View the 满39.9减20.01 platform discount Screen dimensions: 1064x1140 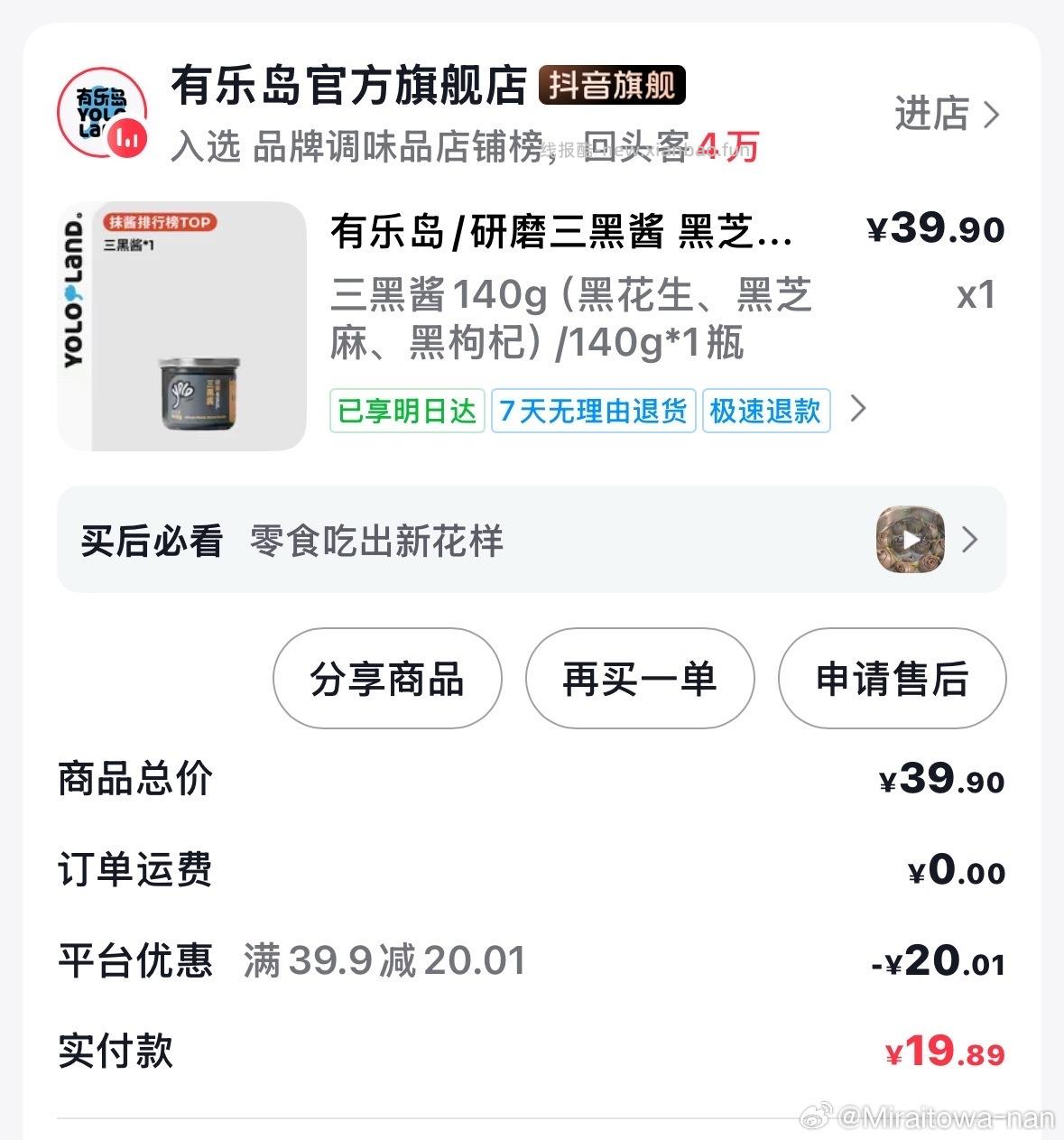click(383, 960)
